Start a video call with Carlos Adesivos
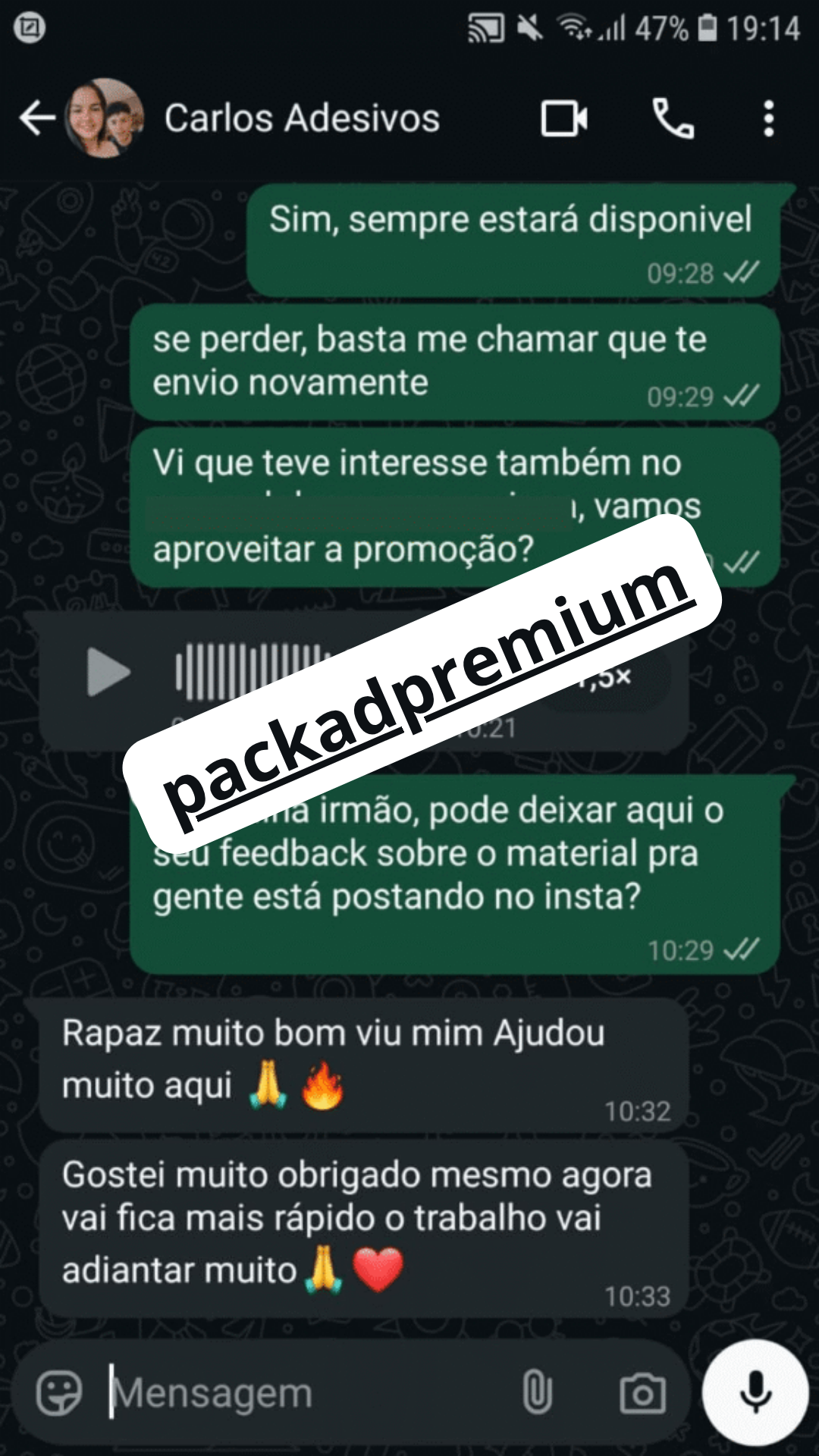The image size is (819, 1456). pos(563,119)
